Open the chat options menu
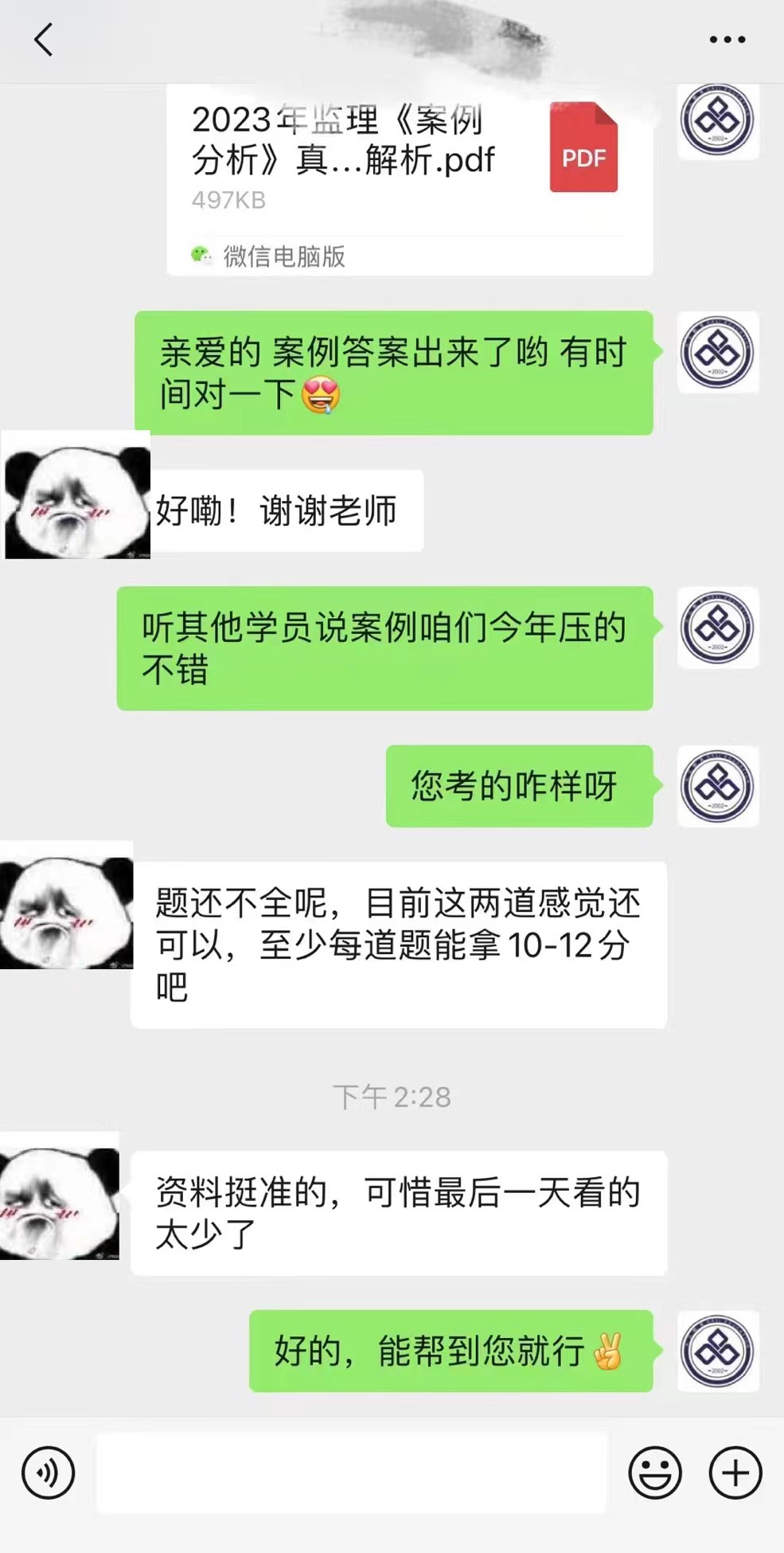Screen dimensions: 784x1553 pos(727,40)
